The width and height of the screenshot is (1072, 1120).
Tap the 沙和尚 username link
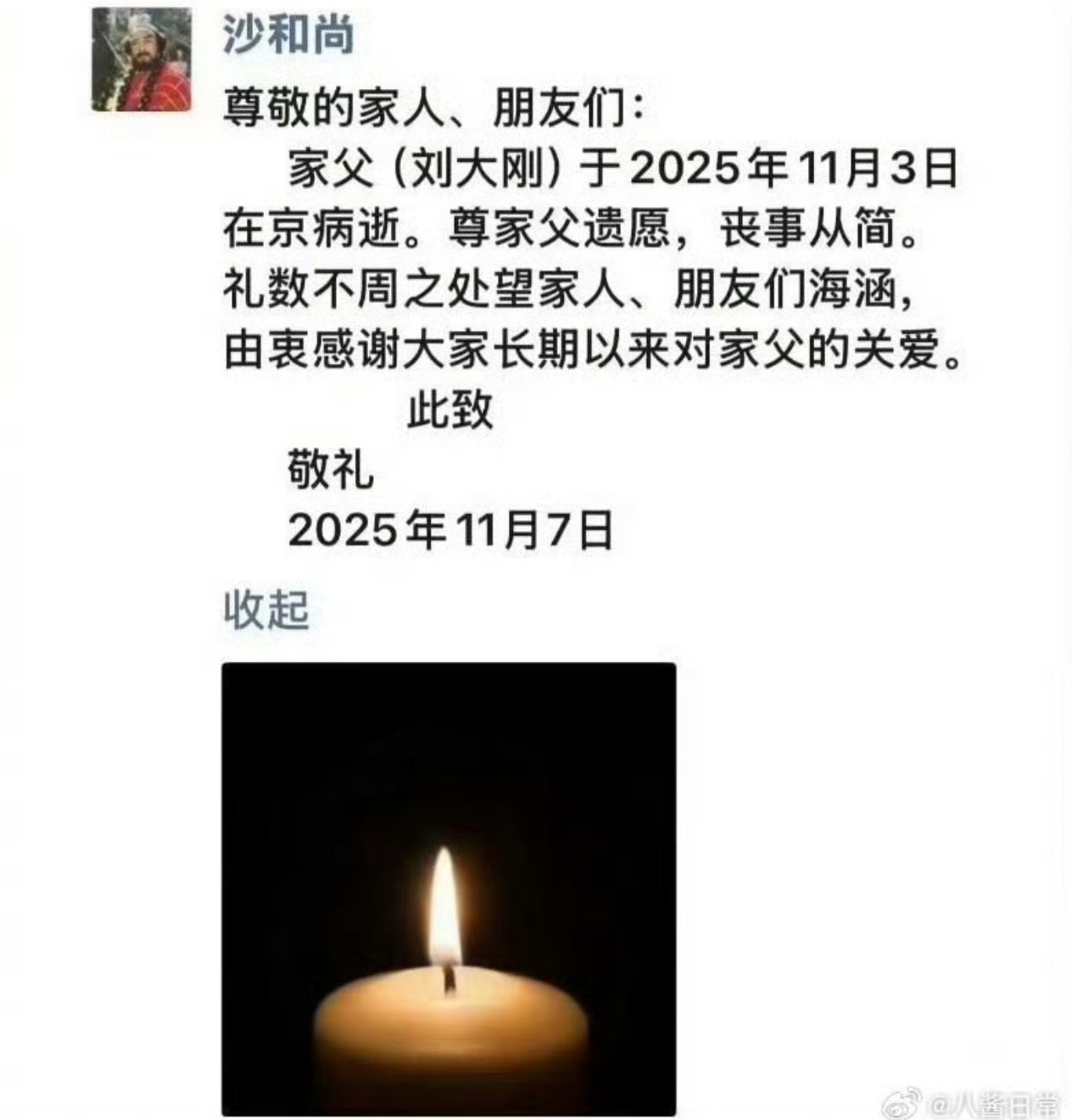coord(288,36)
